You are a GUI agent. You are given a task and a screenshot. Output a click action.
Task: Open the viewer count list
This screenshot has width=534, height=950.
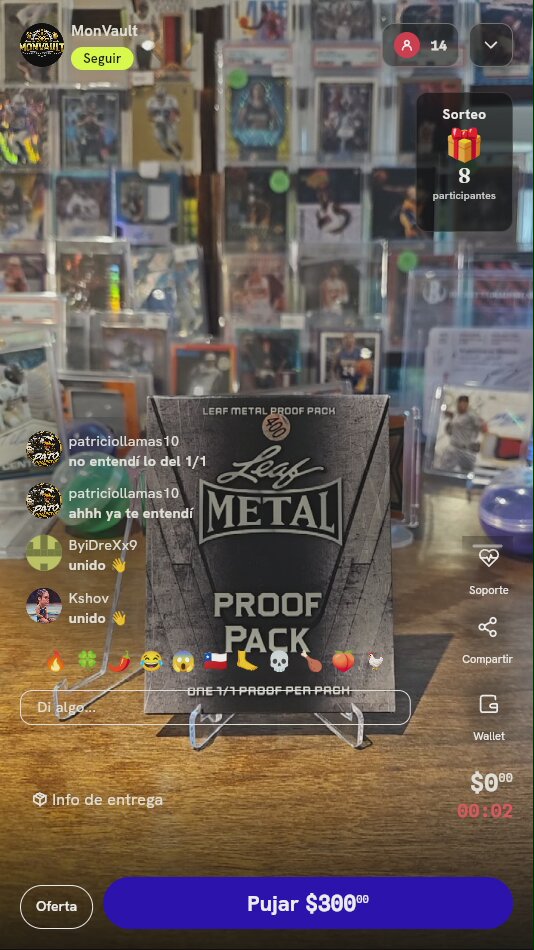pyautogui.click(x=420, y=45)
